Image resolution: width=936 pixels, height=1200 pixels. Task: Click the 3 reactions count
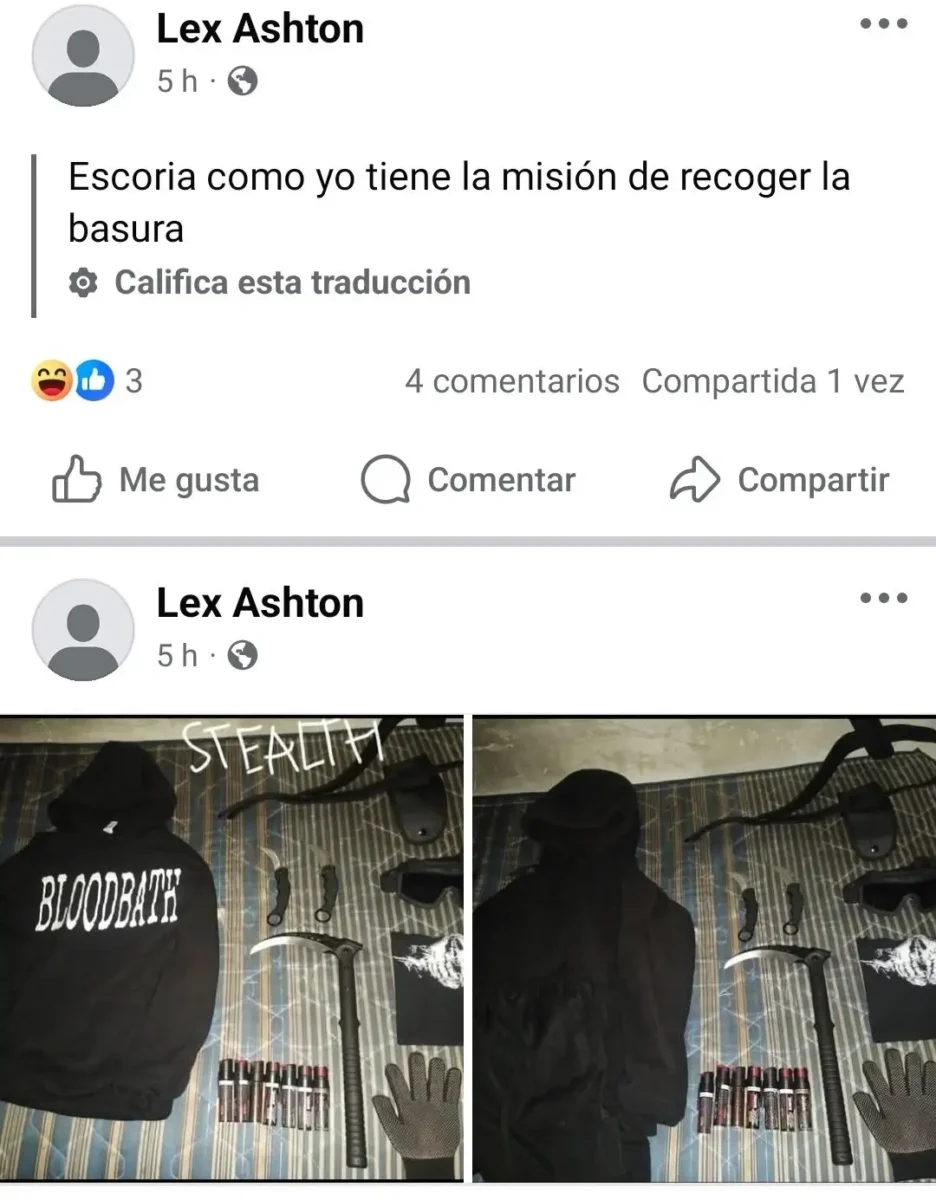pyautogui.click(x=133, y=381)
